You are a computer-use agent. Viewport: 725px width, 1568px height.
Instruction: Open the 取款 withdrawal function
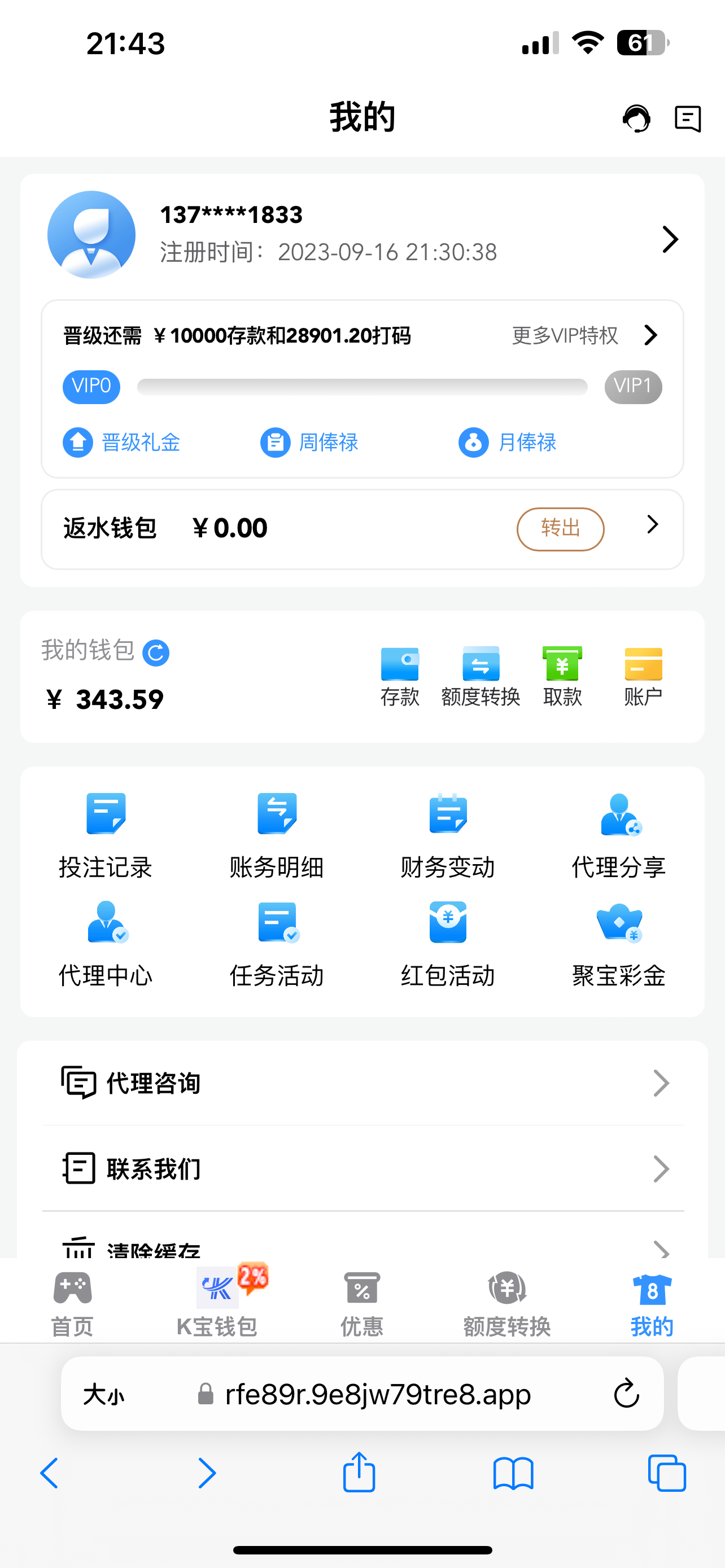(562, 676)
